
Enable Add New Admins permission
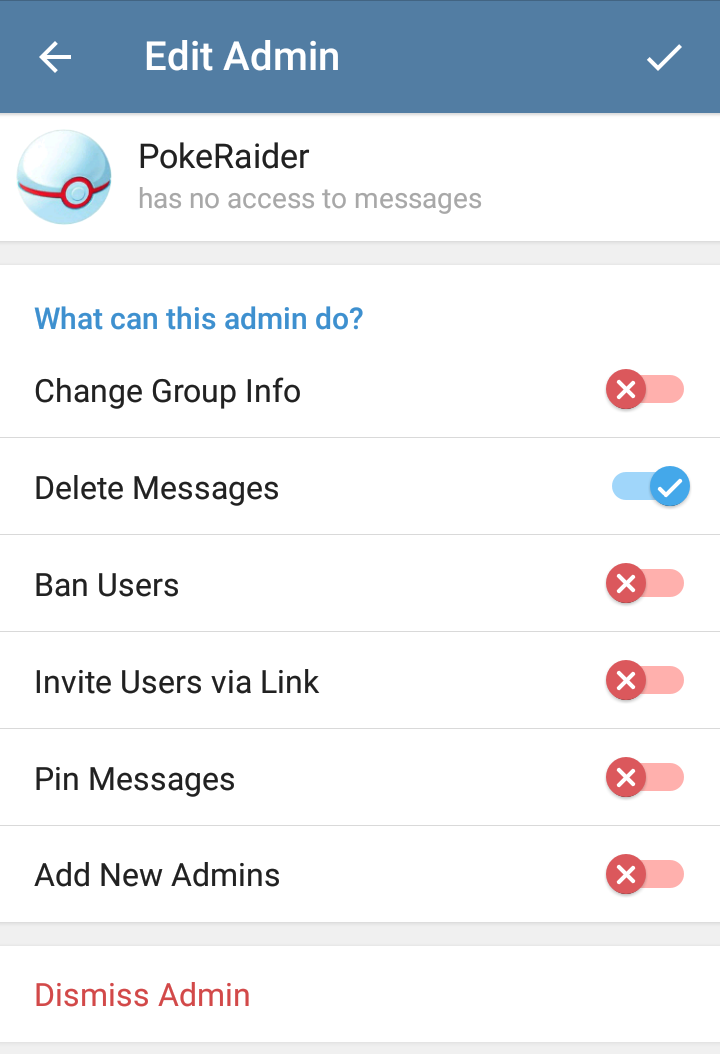pos(645,875)
